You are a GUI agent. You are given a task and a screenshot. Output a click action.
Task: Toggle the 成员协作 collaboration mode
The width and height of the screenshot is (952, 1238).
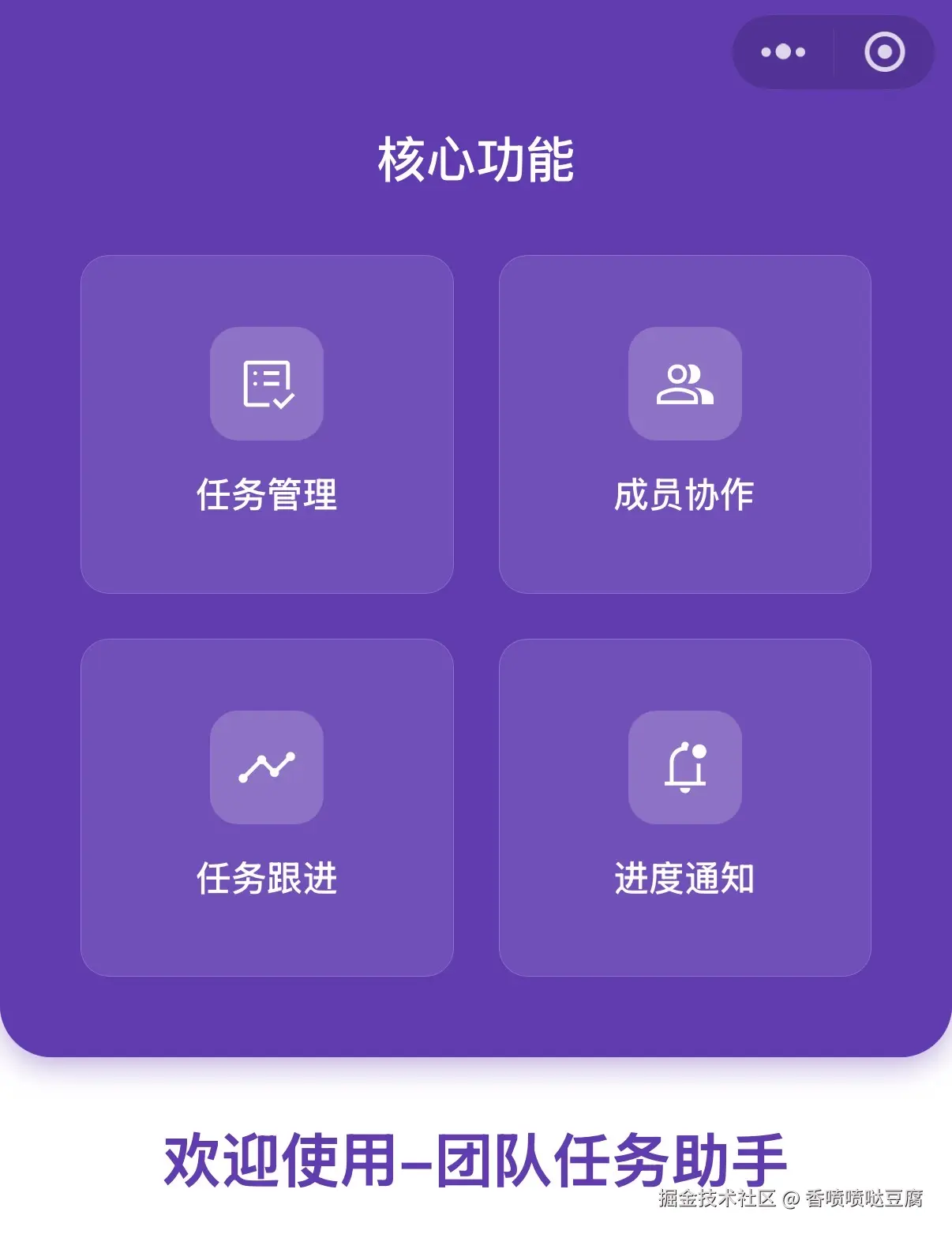tap(686, 422)
